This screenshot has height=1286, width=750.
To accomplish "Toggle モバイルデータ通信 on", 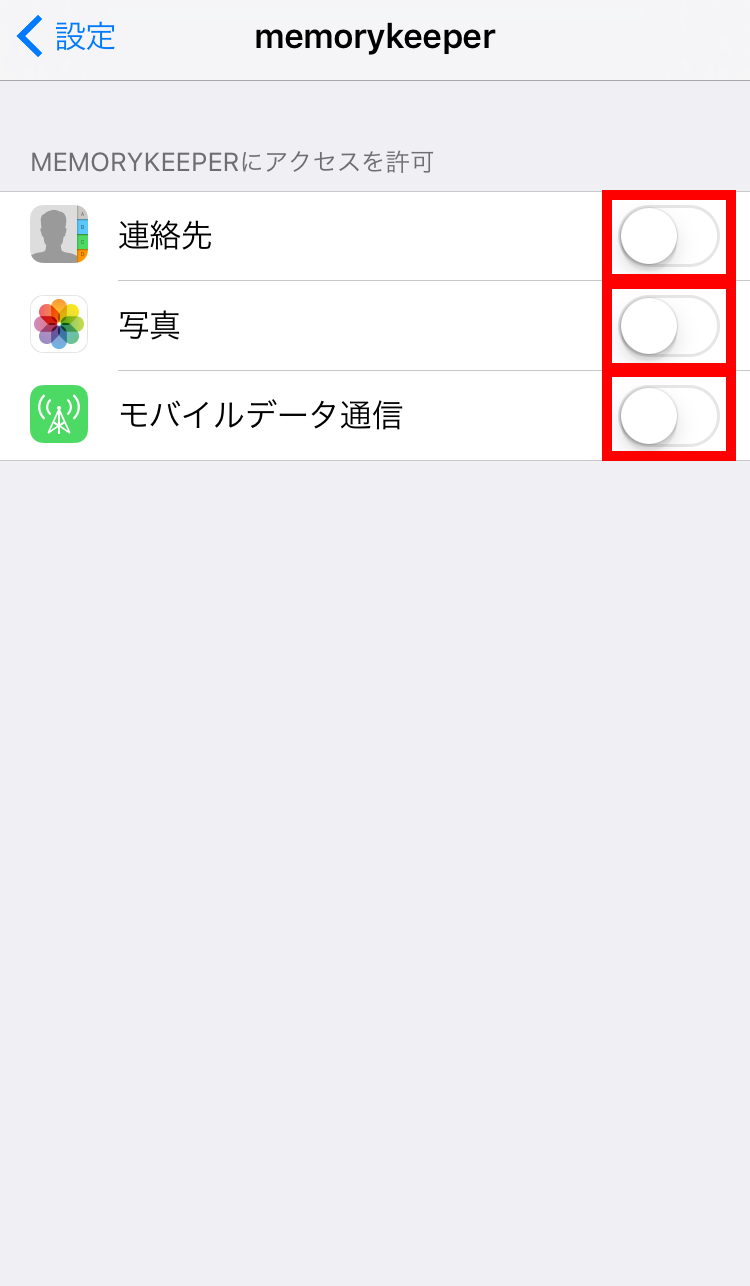I will tap(669, 416).
